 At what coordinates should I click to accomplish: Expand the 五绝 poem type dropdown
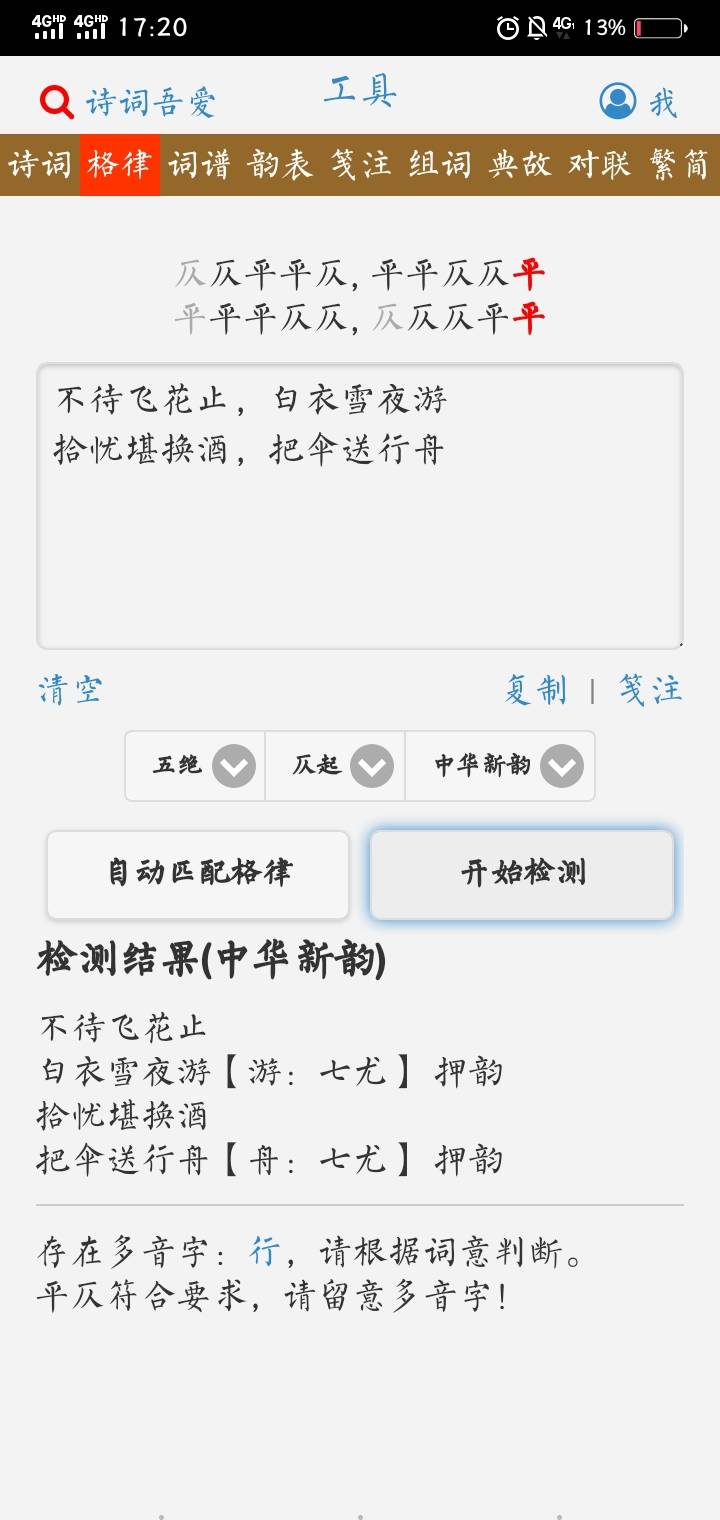tap(196, 766)
